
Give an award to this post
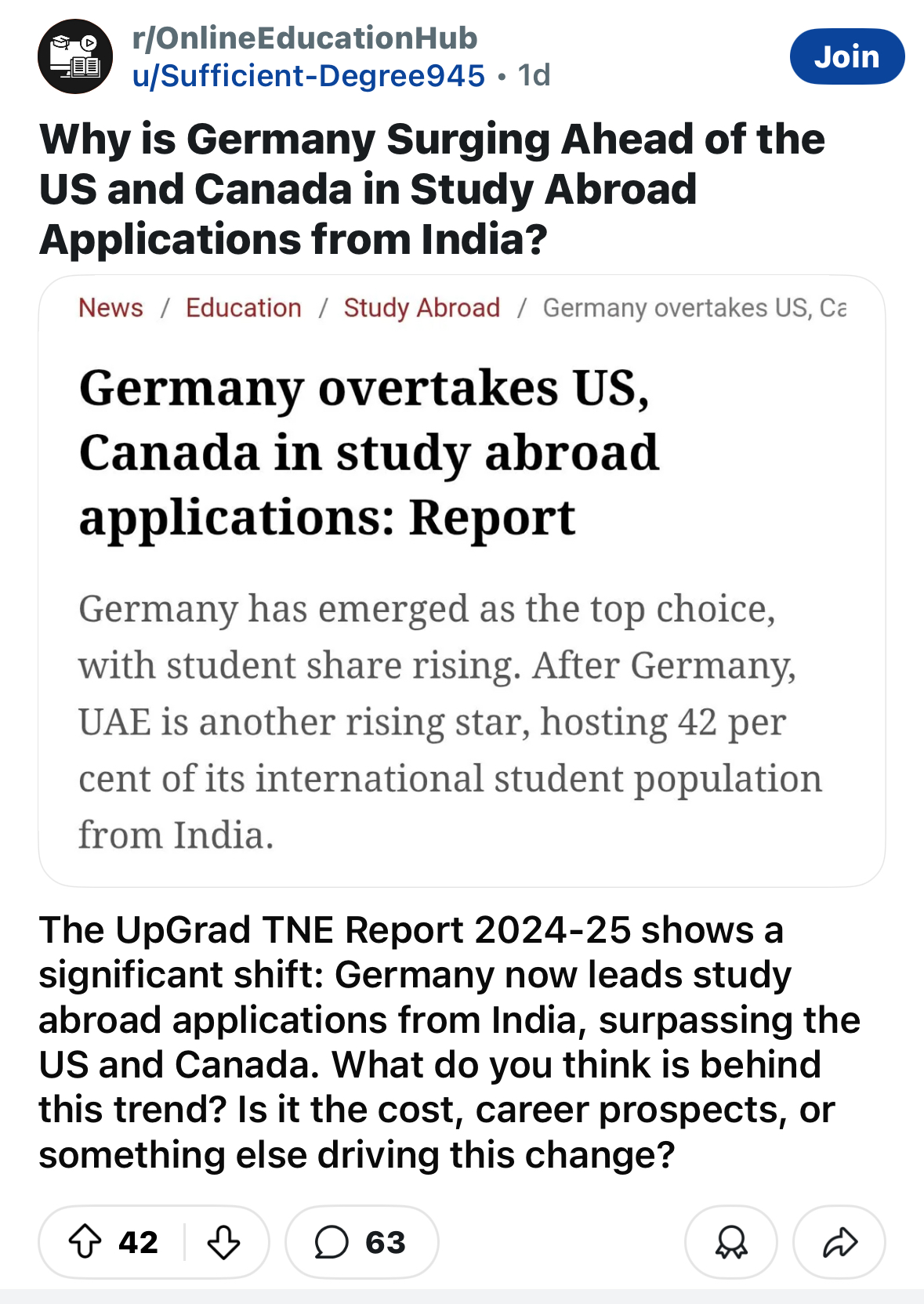tap(731, 1242)
